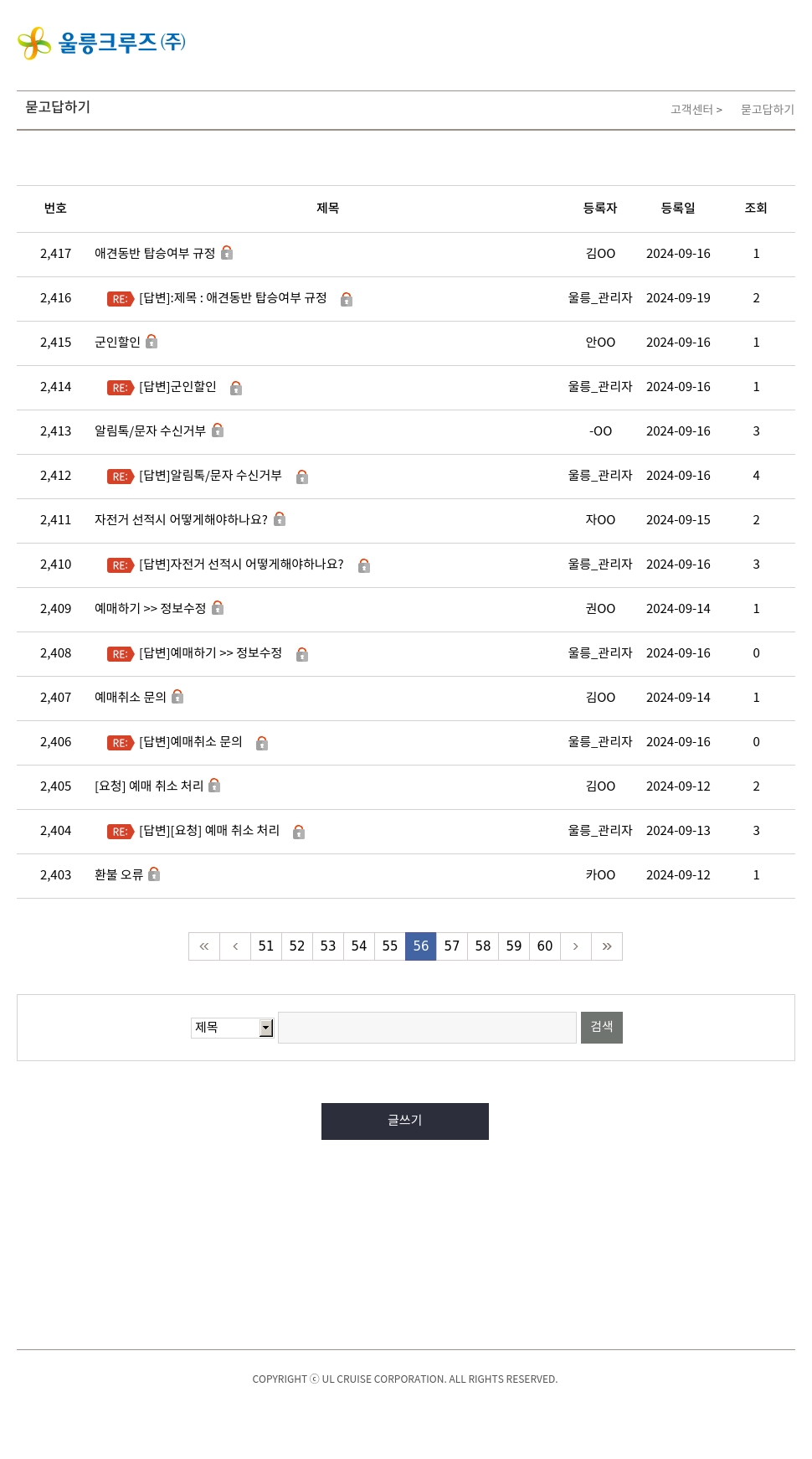The image size is (812, 1459).
Task: Go to page 51
Action: (266, 946)
